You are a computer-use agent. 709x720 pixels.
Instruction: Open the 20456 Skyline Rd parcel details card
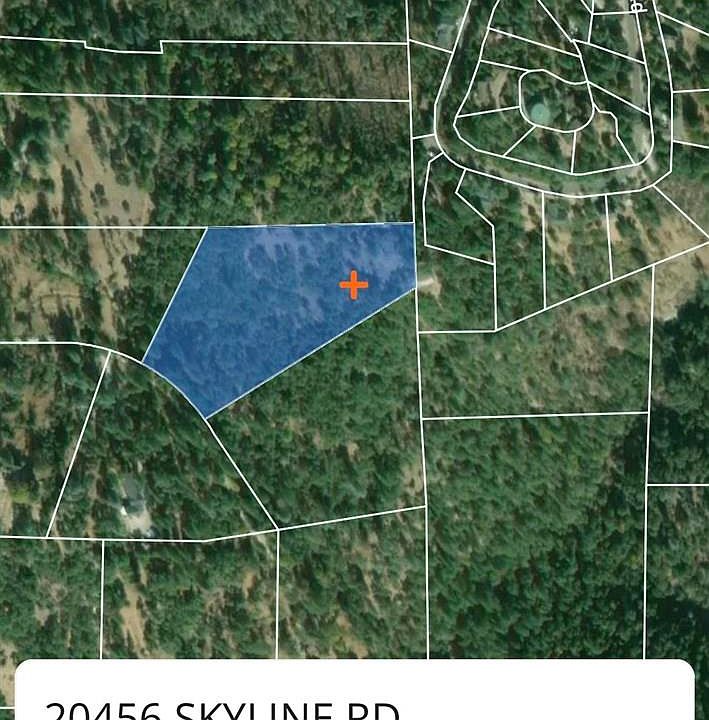(354, 695)
